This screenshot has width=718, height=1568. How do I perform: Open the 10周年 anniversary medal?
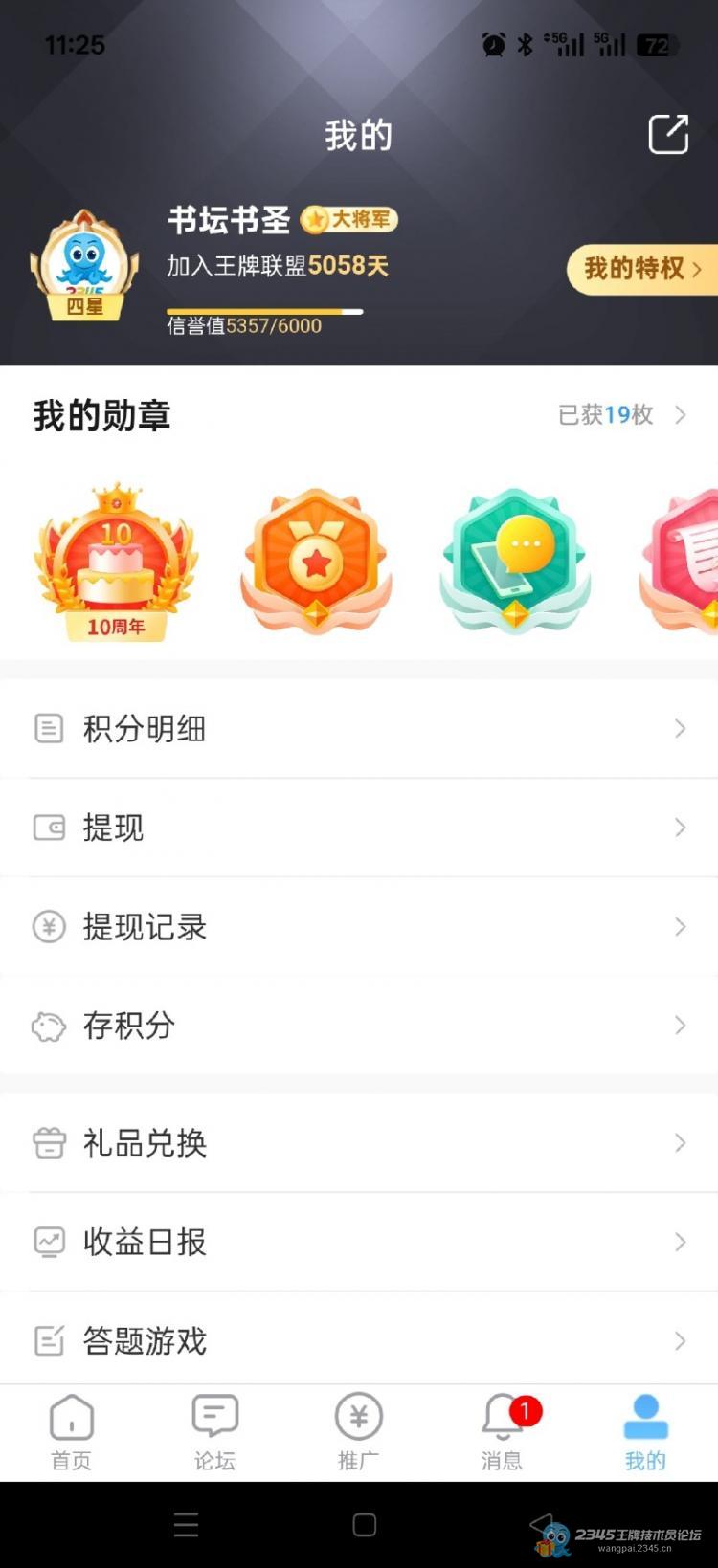[x=116, y=562]
